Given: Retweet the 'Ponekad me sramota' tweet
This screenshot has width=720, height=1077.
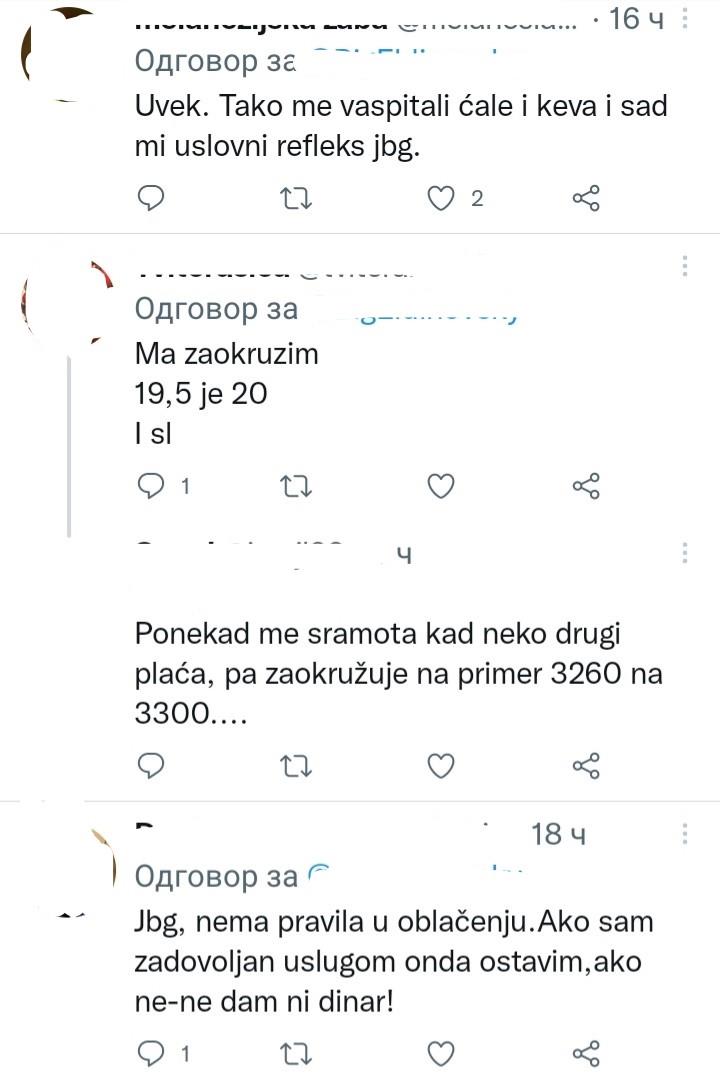Looking at the screenshot, I should [x=296, y=766].
